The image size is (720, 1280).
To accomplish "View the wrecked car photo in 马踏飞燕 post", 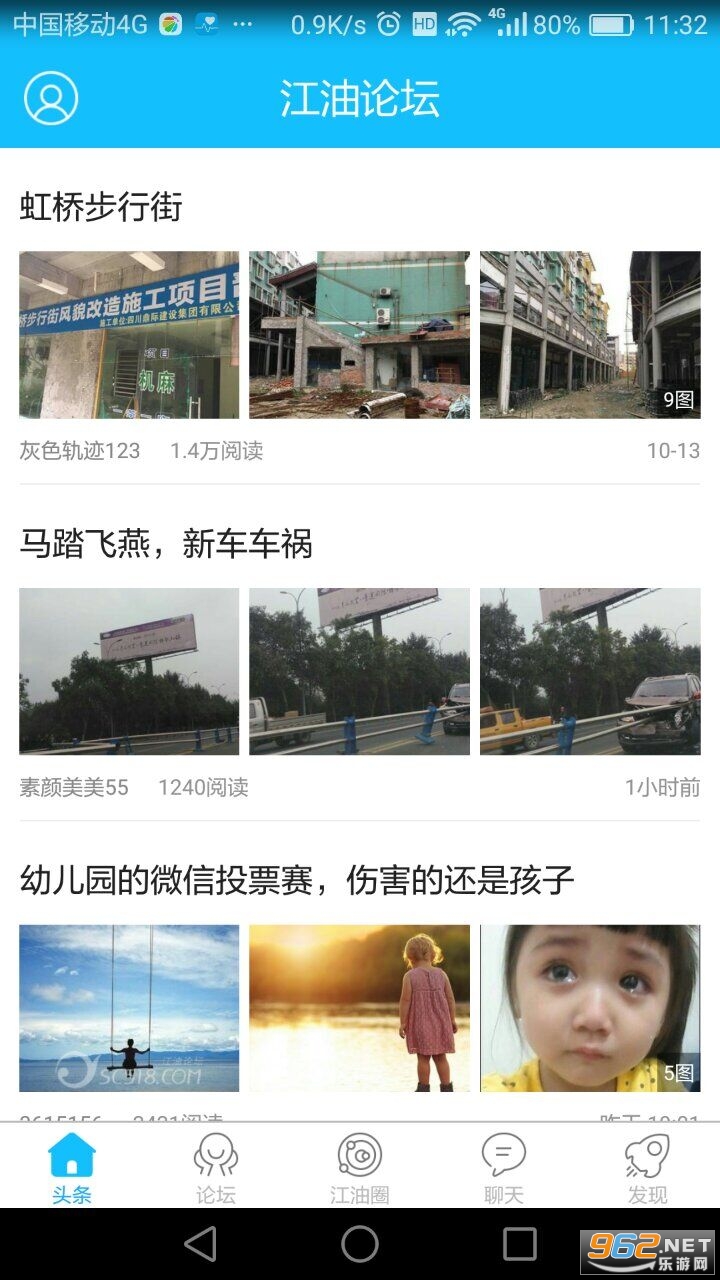I will (590, 670).
